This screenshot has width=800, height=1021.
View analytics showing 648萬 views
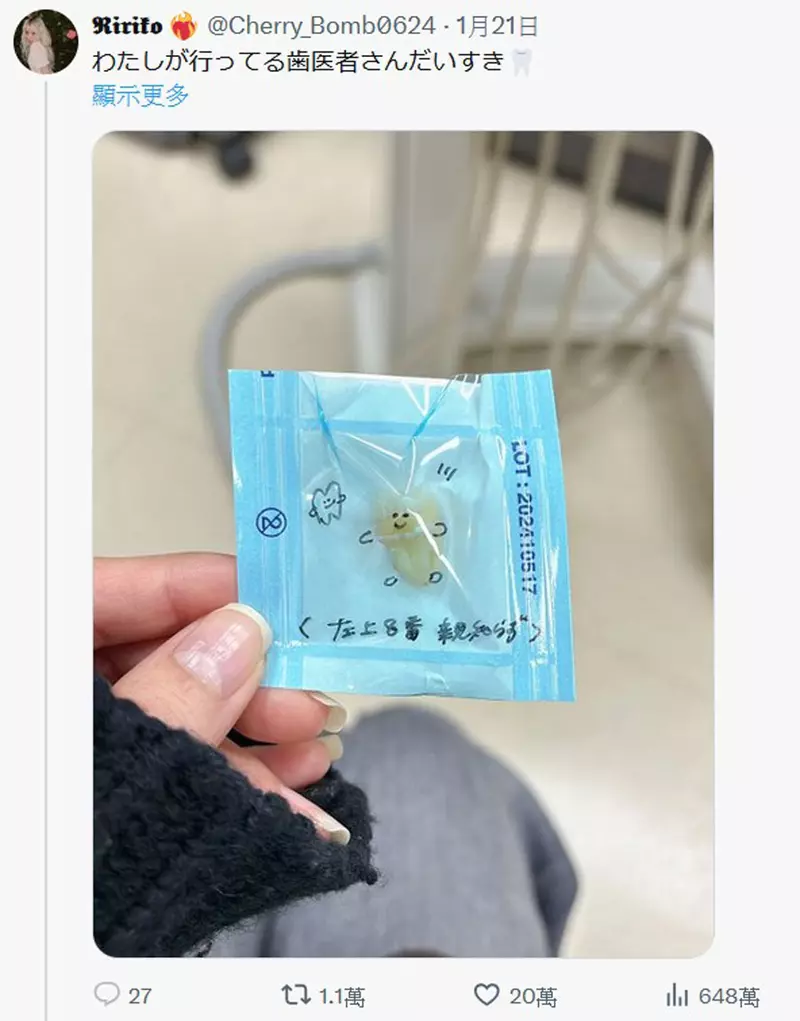click(678, 994)
